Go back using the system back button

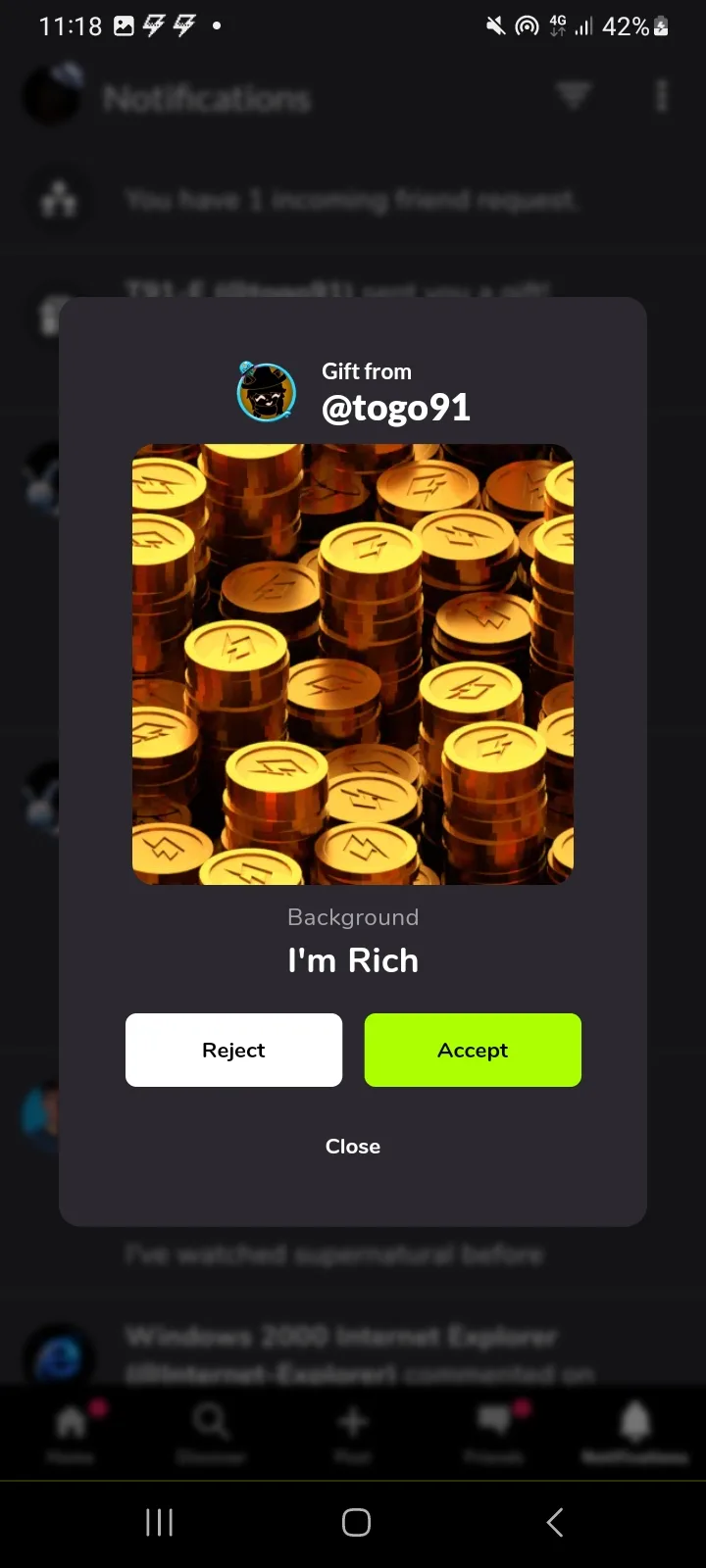(554, 1522)
